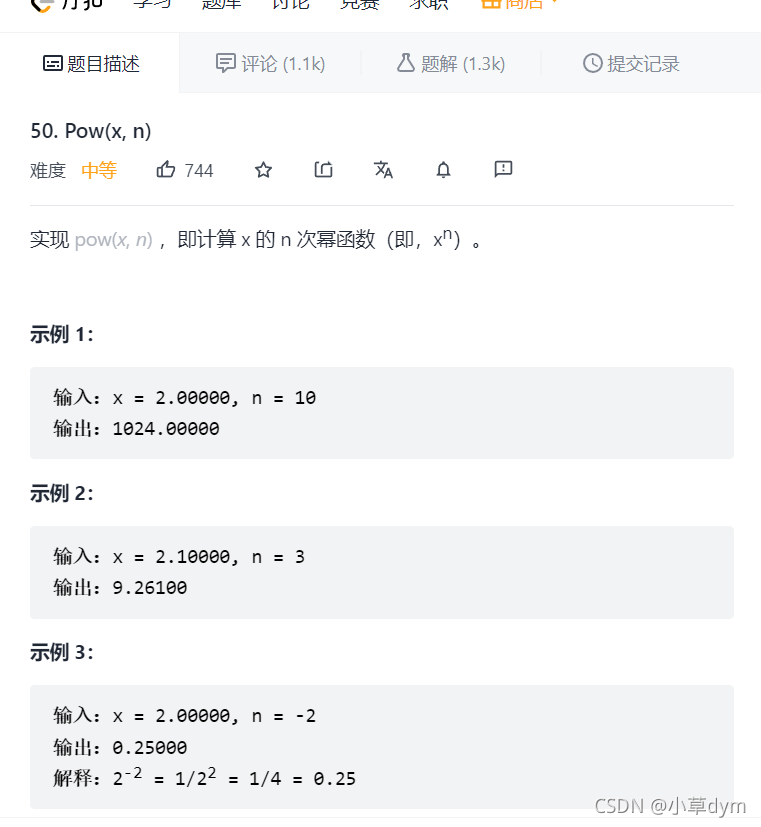Toggle the bell notification subscription

tap(443, 170)
